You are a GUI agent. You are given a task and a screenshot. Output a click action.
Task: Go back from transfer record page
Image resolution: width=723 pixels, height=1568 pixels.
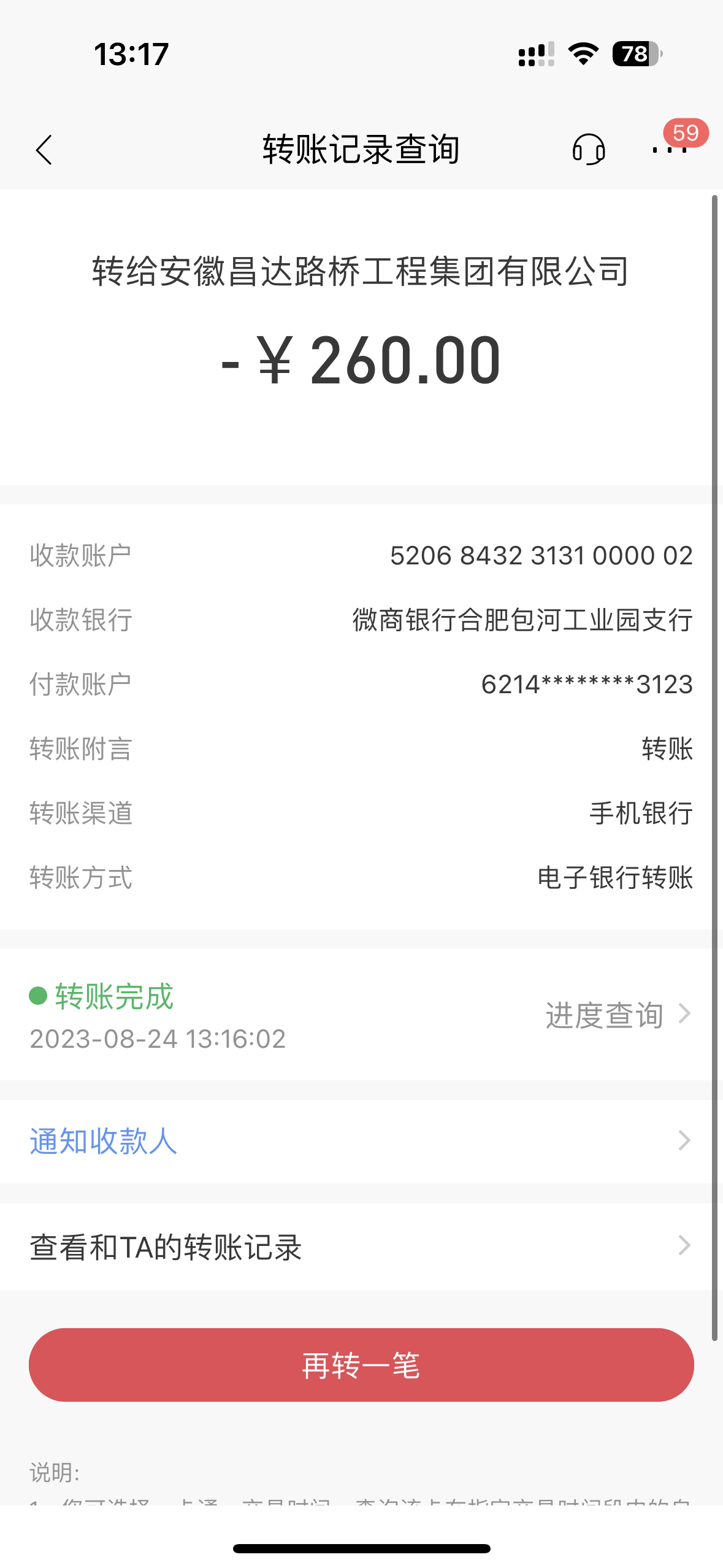coord(44,150)
